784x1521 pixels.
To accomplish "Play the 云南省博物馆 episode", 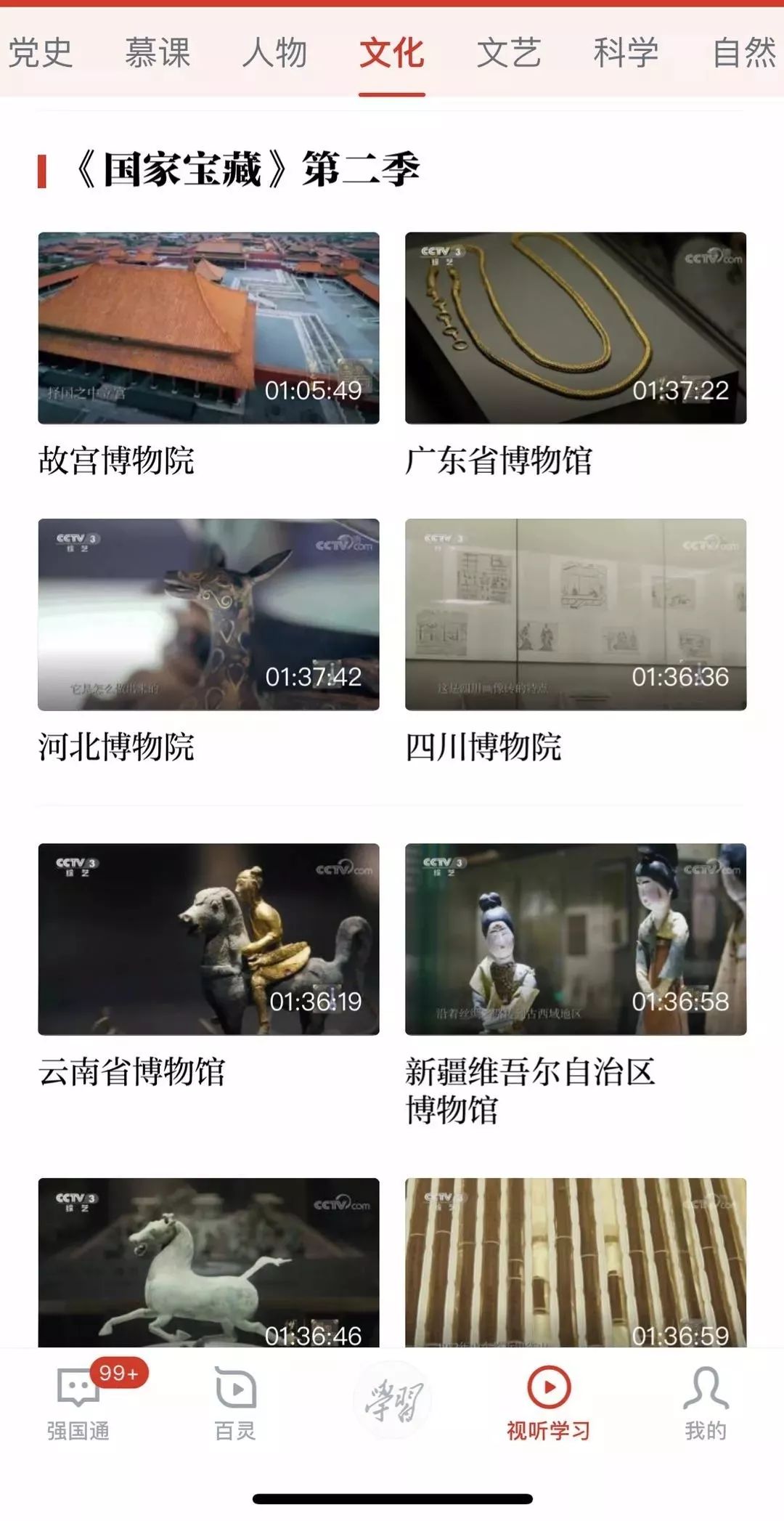I will (x=208, y=938).
